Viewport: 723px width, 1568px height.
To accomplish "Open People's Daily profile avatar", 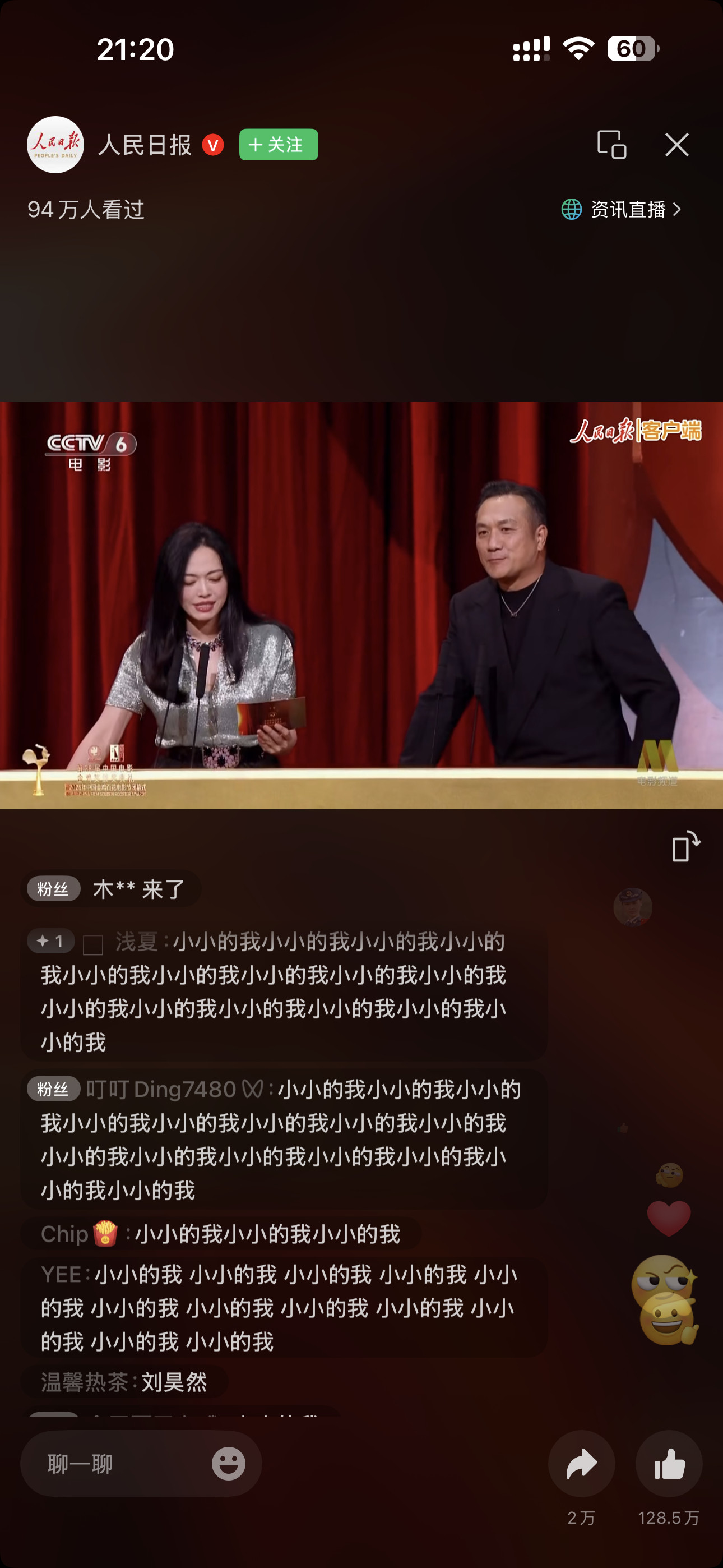I will pyautogui.click(x=54, y=145).
